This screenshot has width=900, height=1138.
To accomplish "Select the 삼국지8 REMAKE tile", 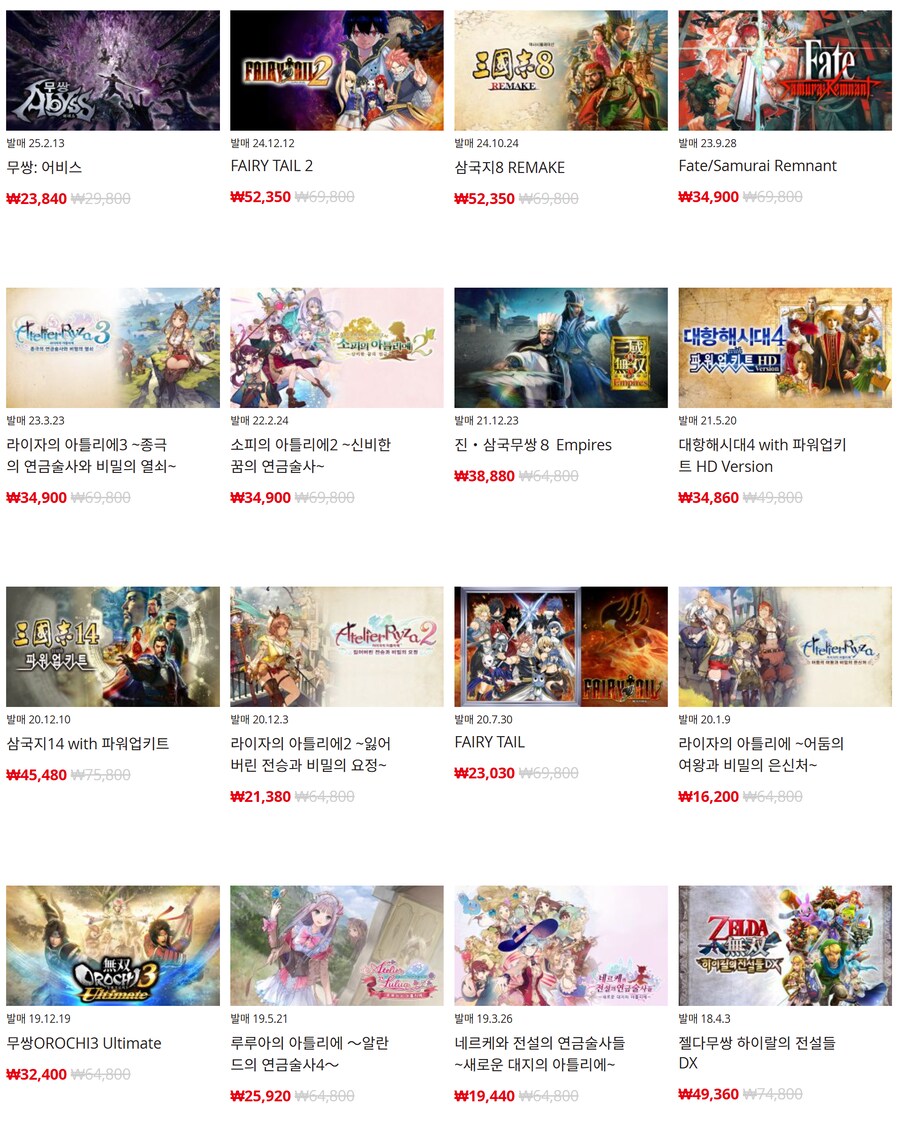I will pyautogui.click(x=561, y=71).
